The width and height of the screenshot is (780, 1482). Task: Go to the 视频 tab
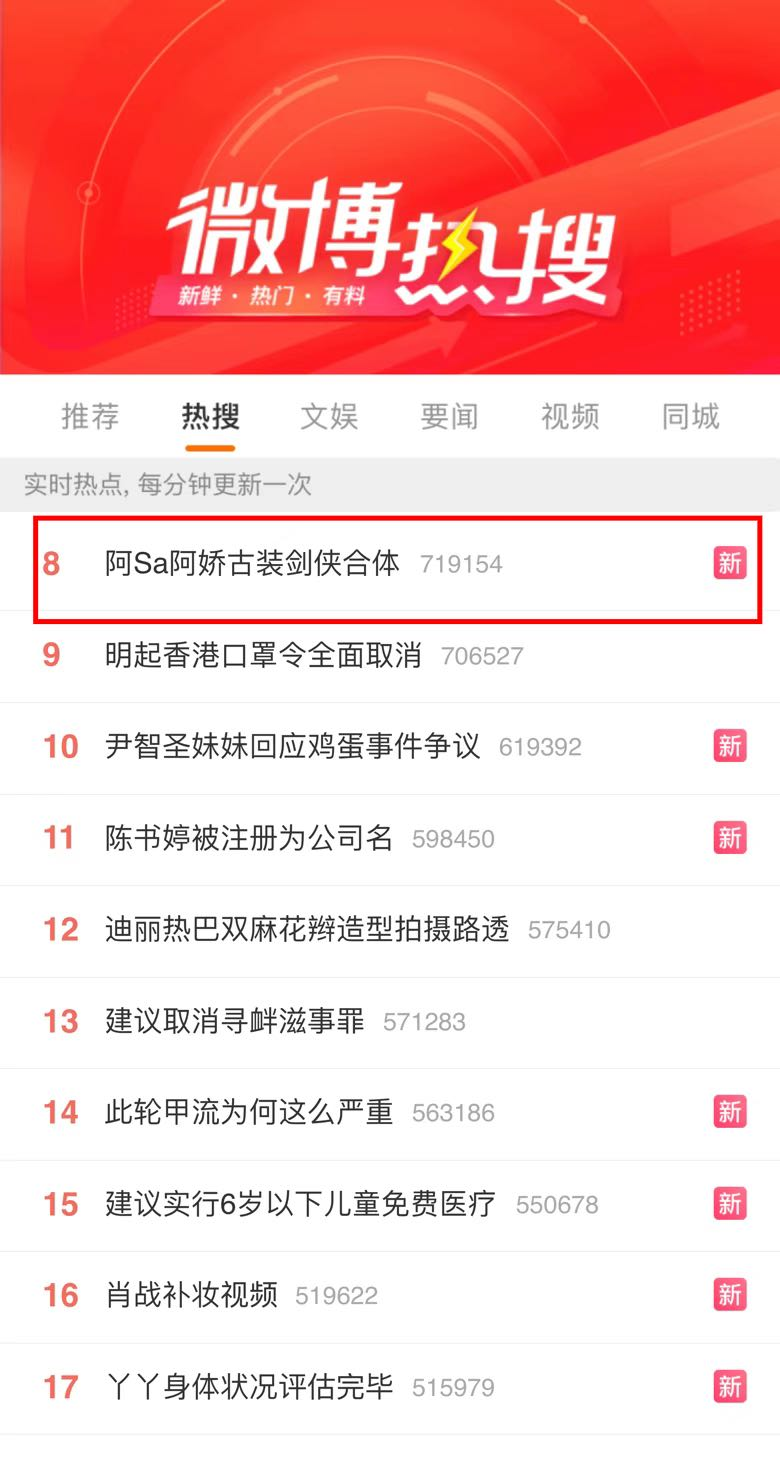(570, 416)
